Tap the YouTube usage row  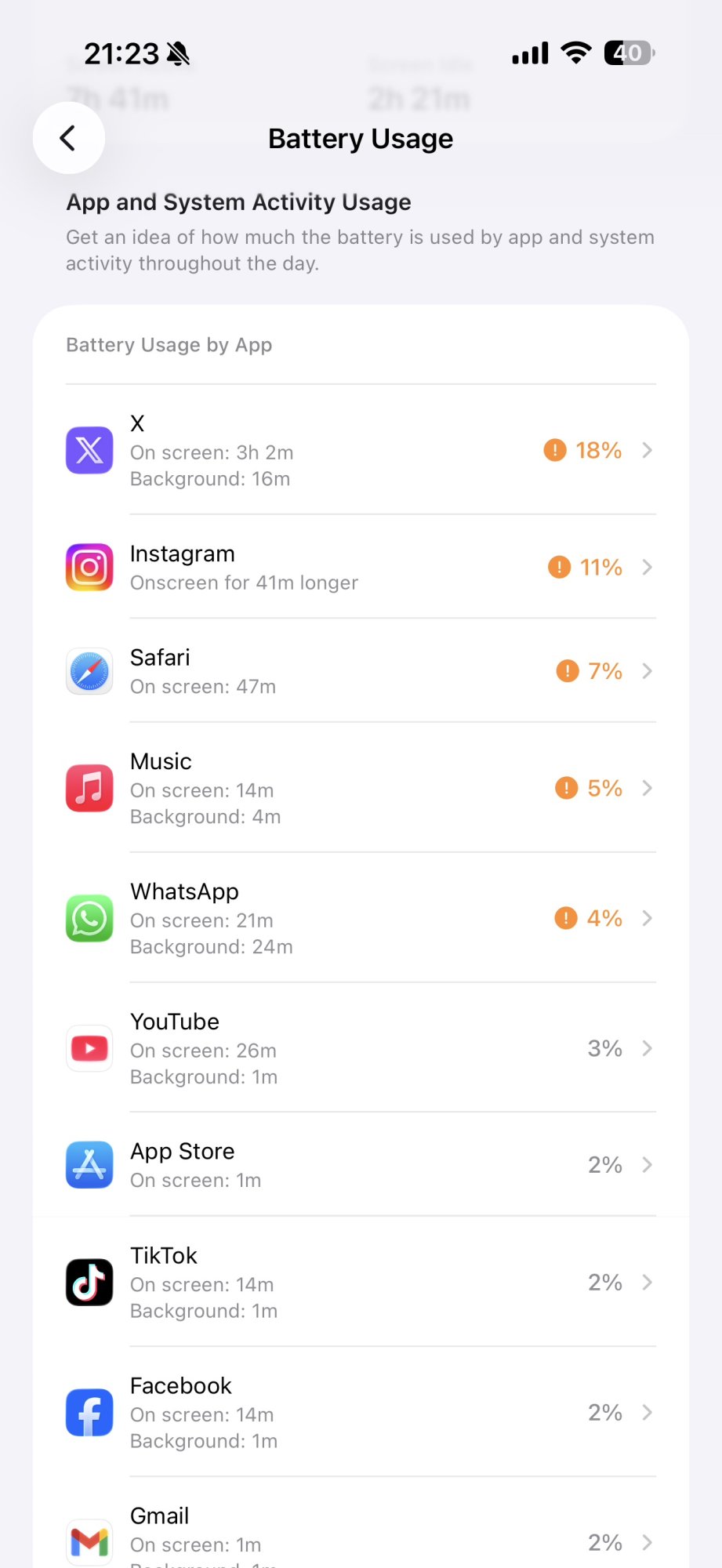[361, 1047]
